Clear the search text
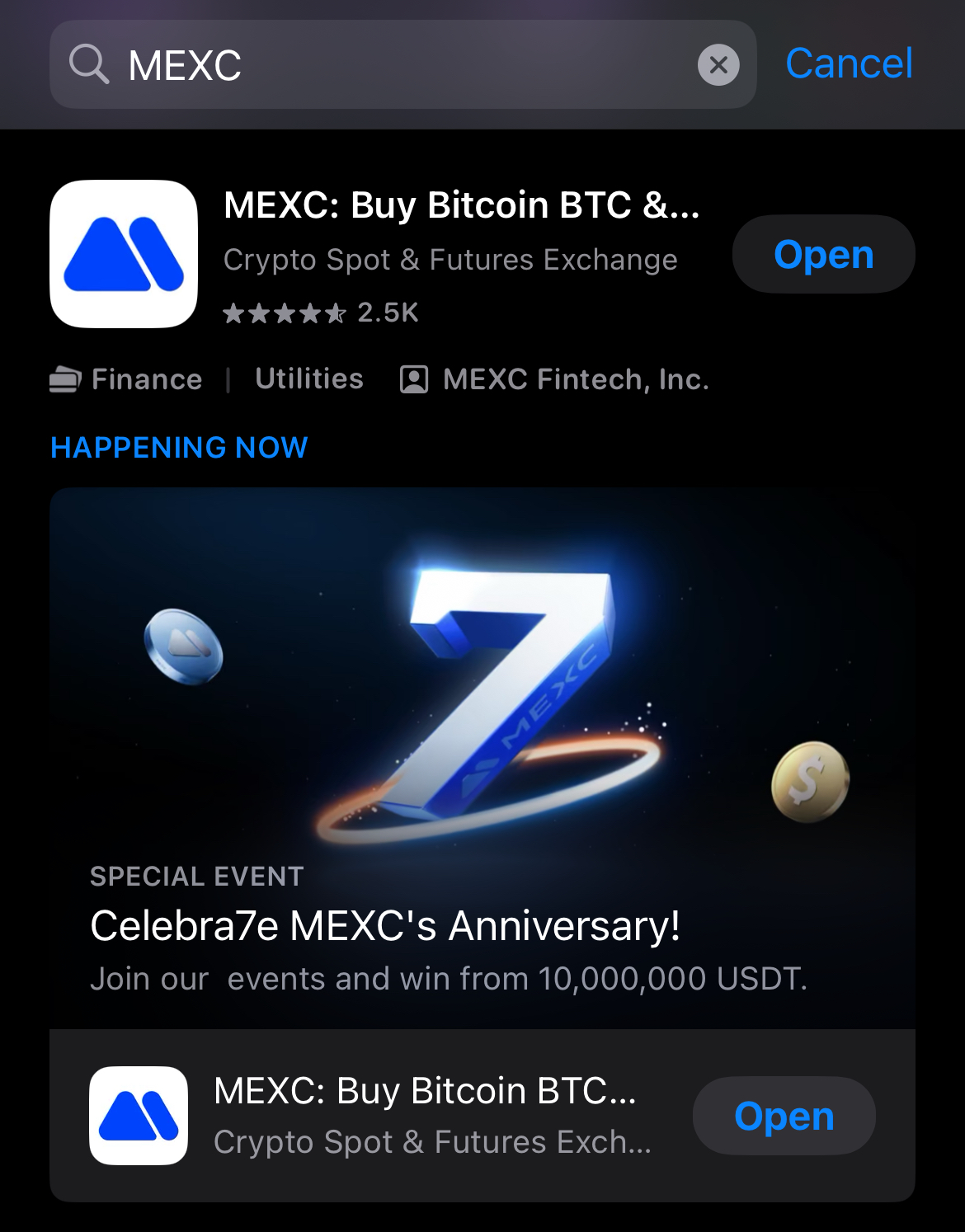Screen dimensions: 965x1232 coord(718,65)
